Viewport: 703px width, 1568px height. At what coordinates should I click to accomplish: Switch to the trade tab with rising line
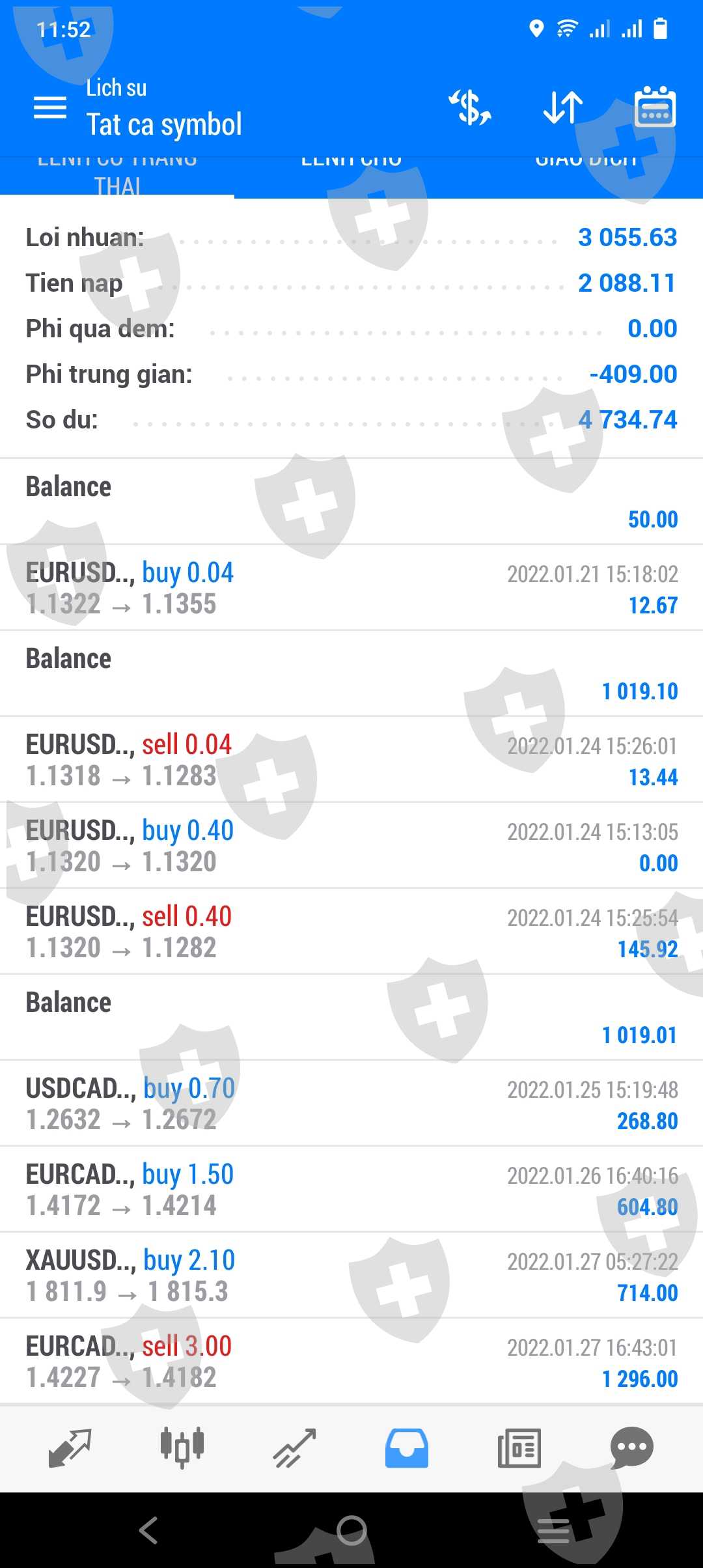[x=295, y=1448]
